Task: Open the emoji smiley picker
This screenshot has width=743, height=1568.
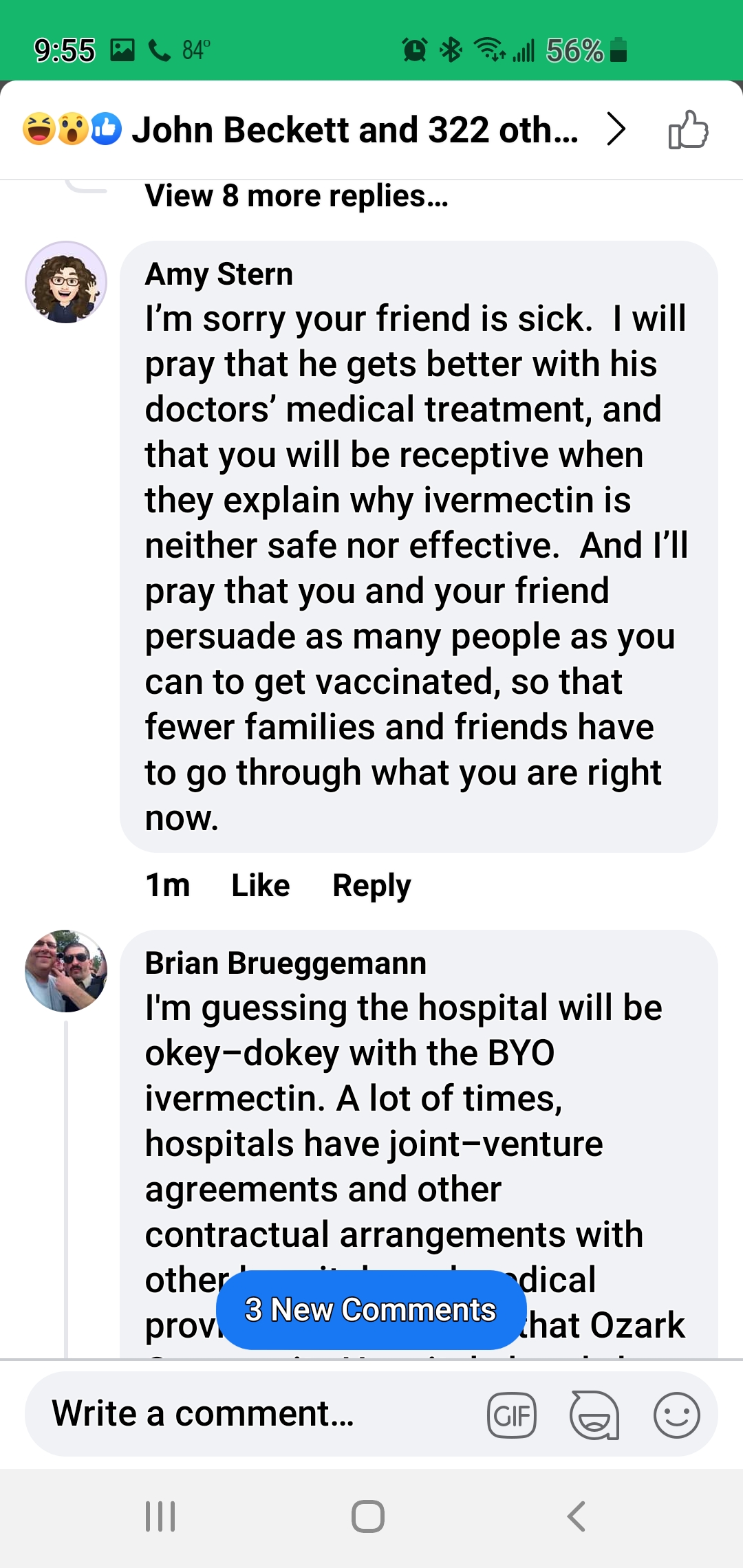Action: click(x=677, y=1415)
